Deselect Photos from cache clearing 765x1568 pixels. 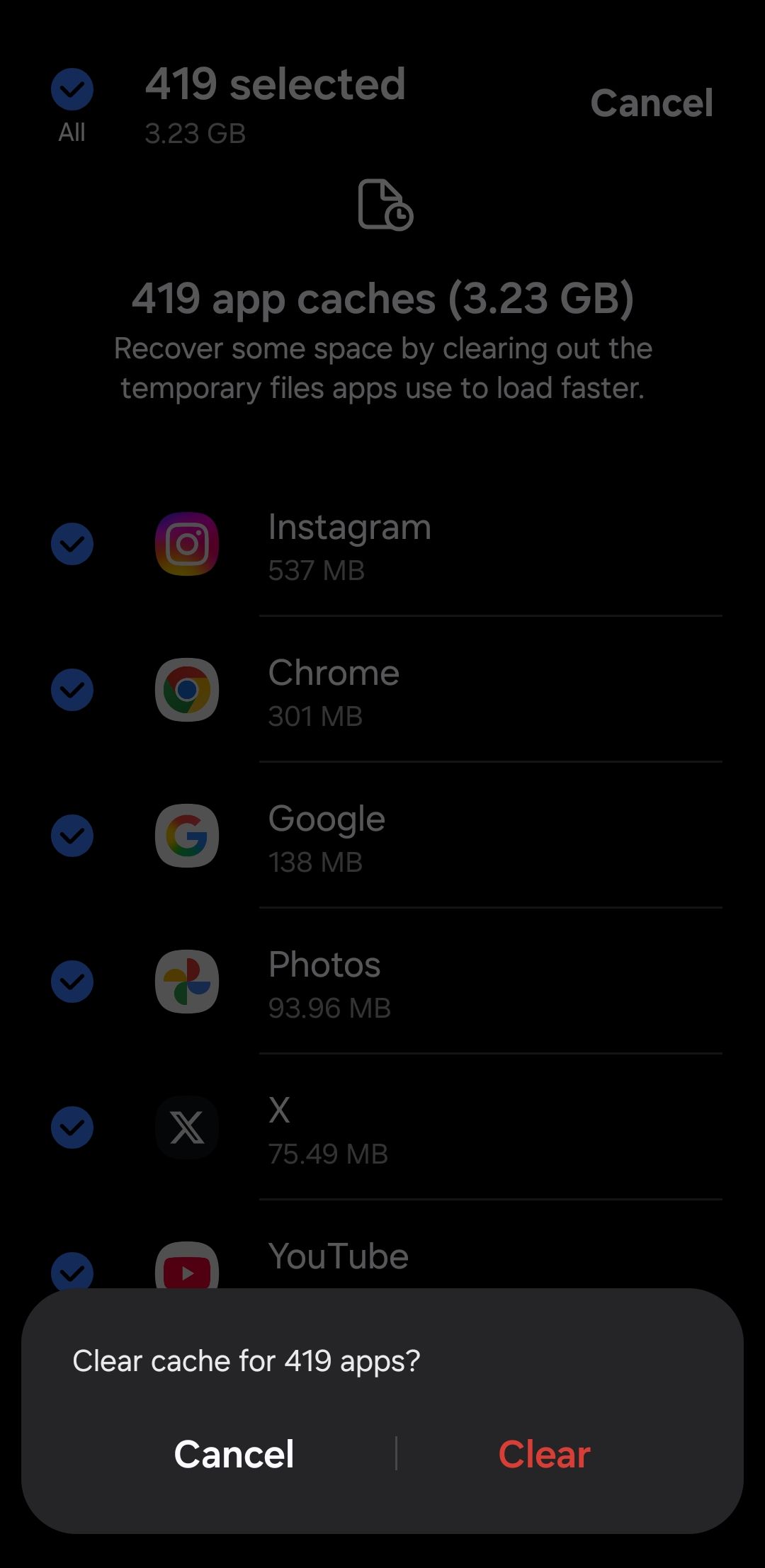click(72, 982)
